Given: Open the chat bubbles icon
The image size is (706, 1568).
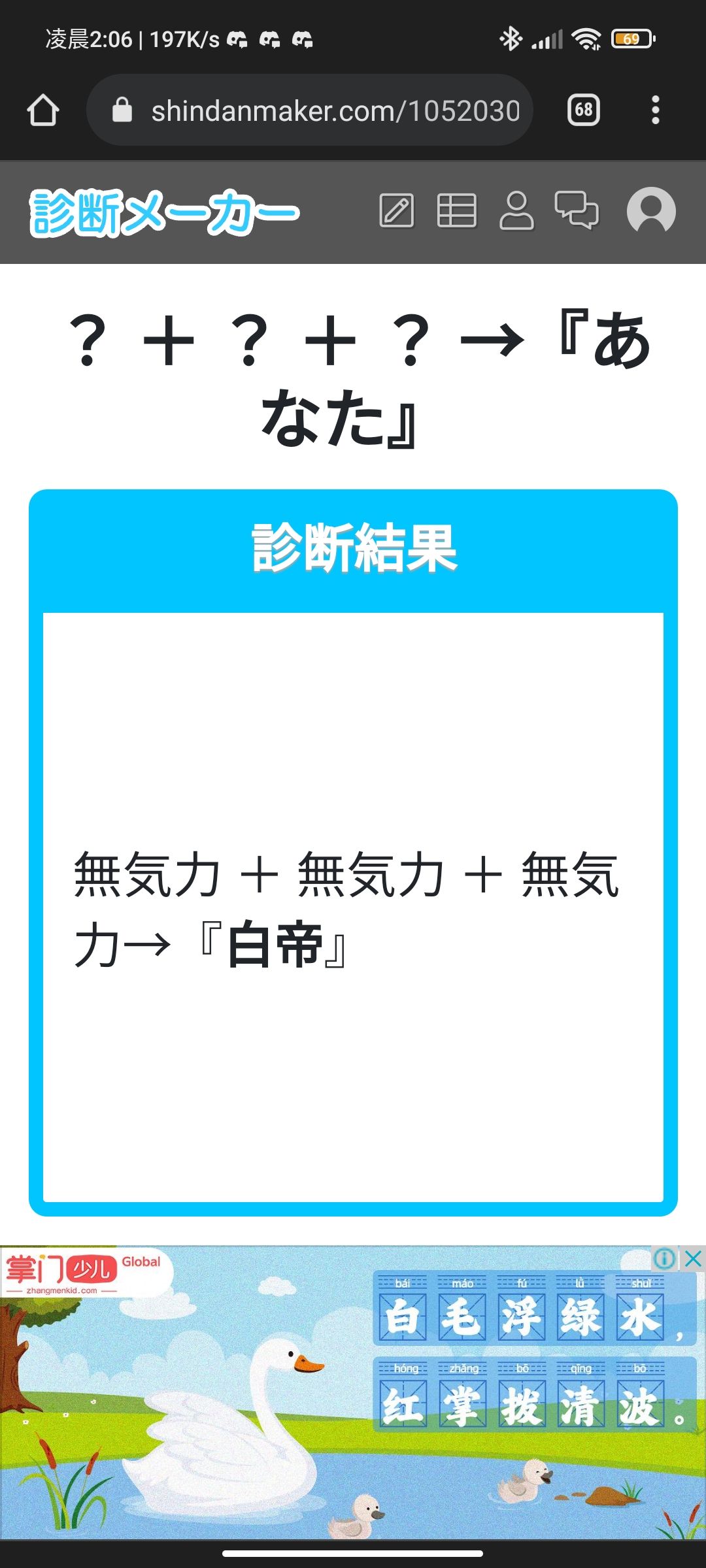Looking at the screenshot, I should (x=577, y=211).
